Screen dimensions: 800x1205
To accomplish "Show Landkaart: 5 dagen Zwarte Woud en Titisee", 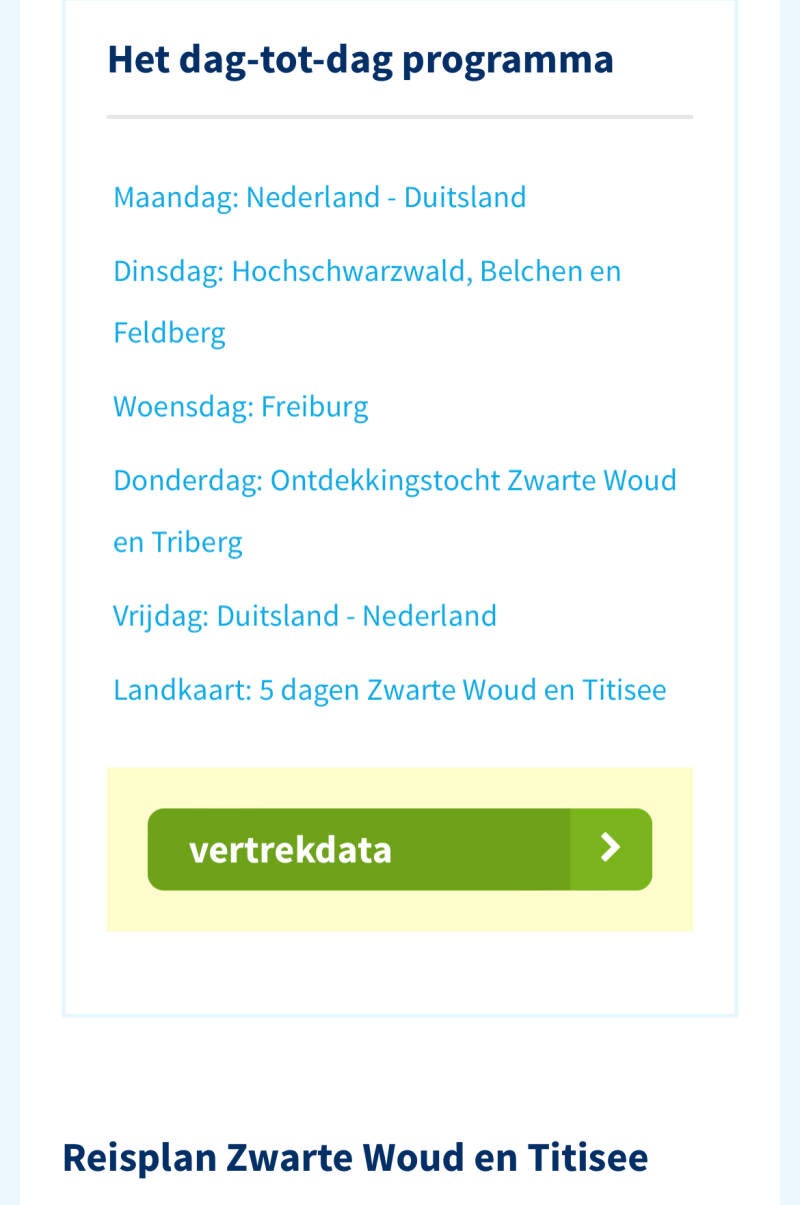I will coord(389,690).
